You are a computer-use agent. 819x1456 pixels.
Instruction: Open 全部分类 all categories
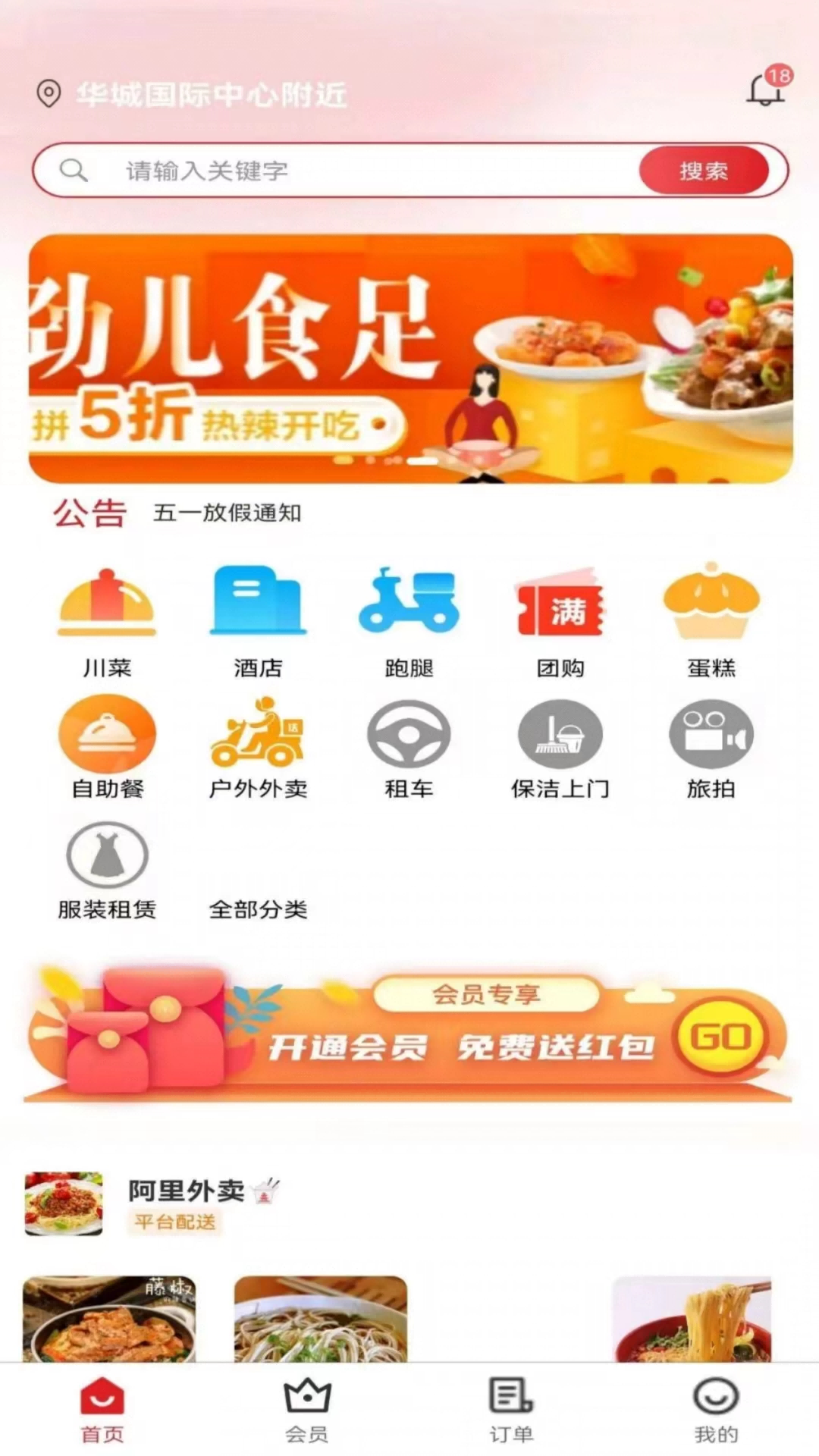(x=258, y=908)
